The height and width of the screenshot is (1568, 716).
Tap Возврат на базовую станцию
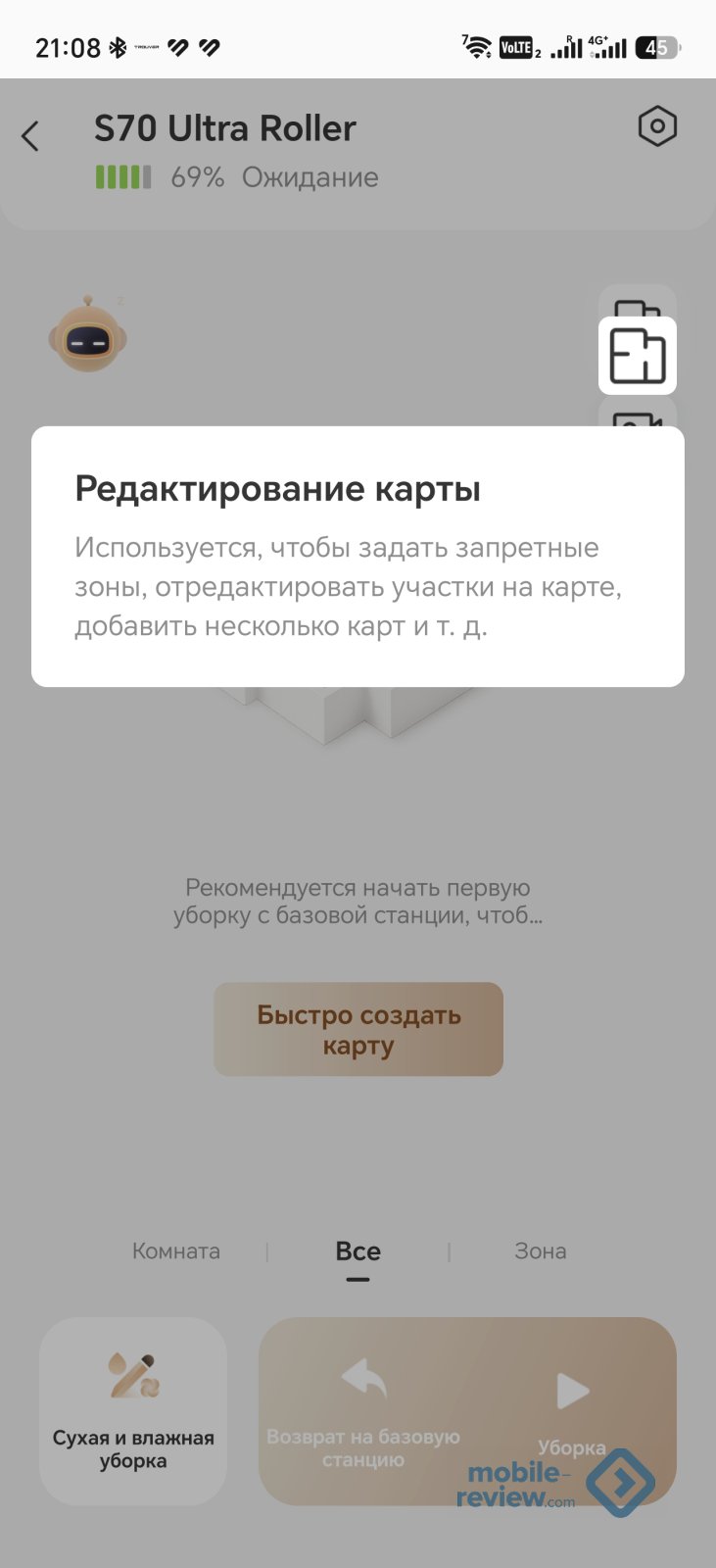[363, 1411]
